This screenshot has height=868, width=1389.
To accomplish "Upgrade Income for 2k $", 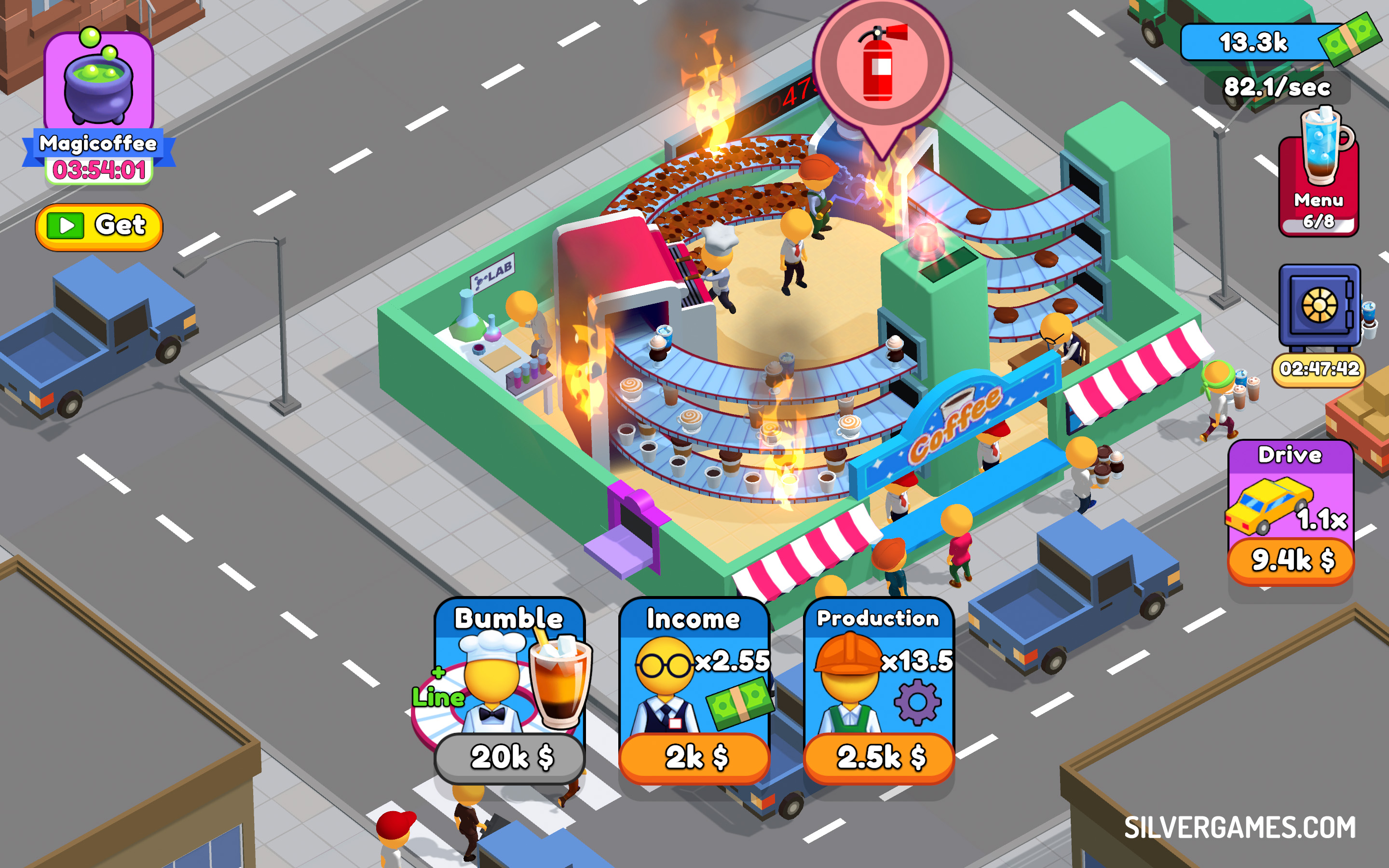I will pos(694,757).
